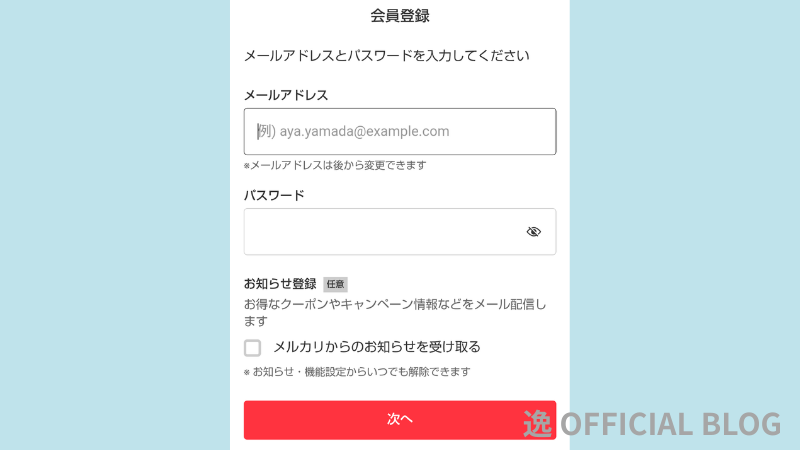Tap the password input field
Image resolution: width=800 pixels, height=450 pixels.
(380, 232)
